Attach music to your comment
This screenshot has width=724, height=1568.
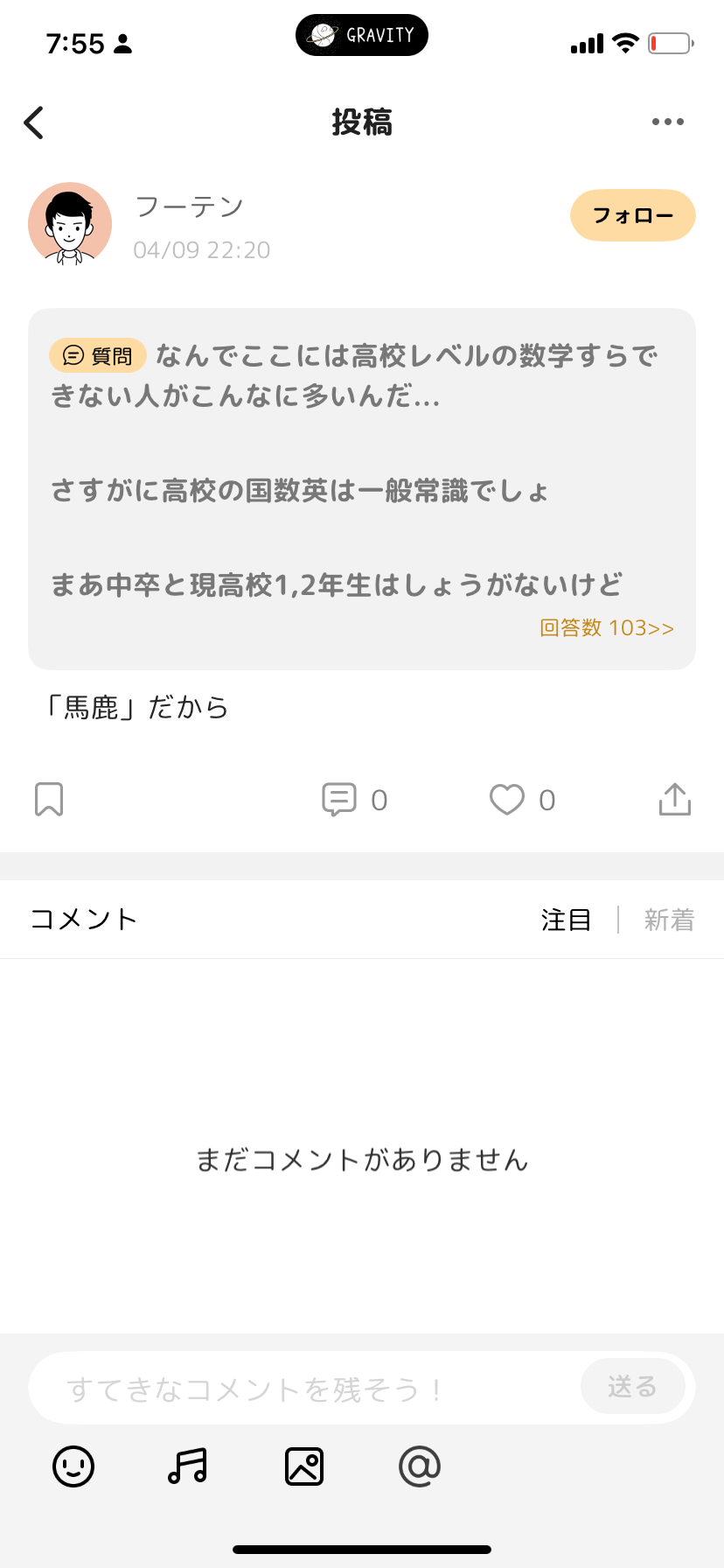[x=188, y=1466]
